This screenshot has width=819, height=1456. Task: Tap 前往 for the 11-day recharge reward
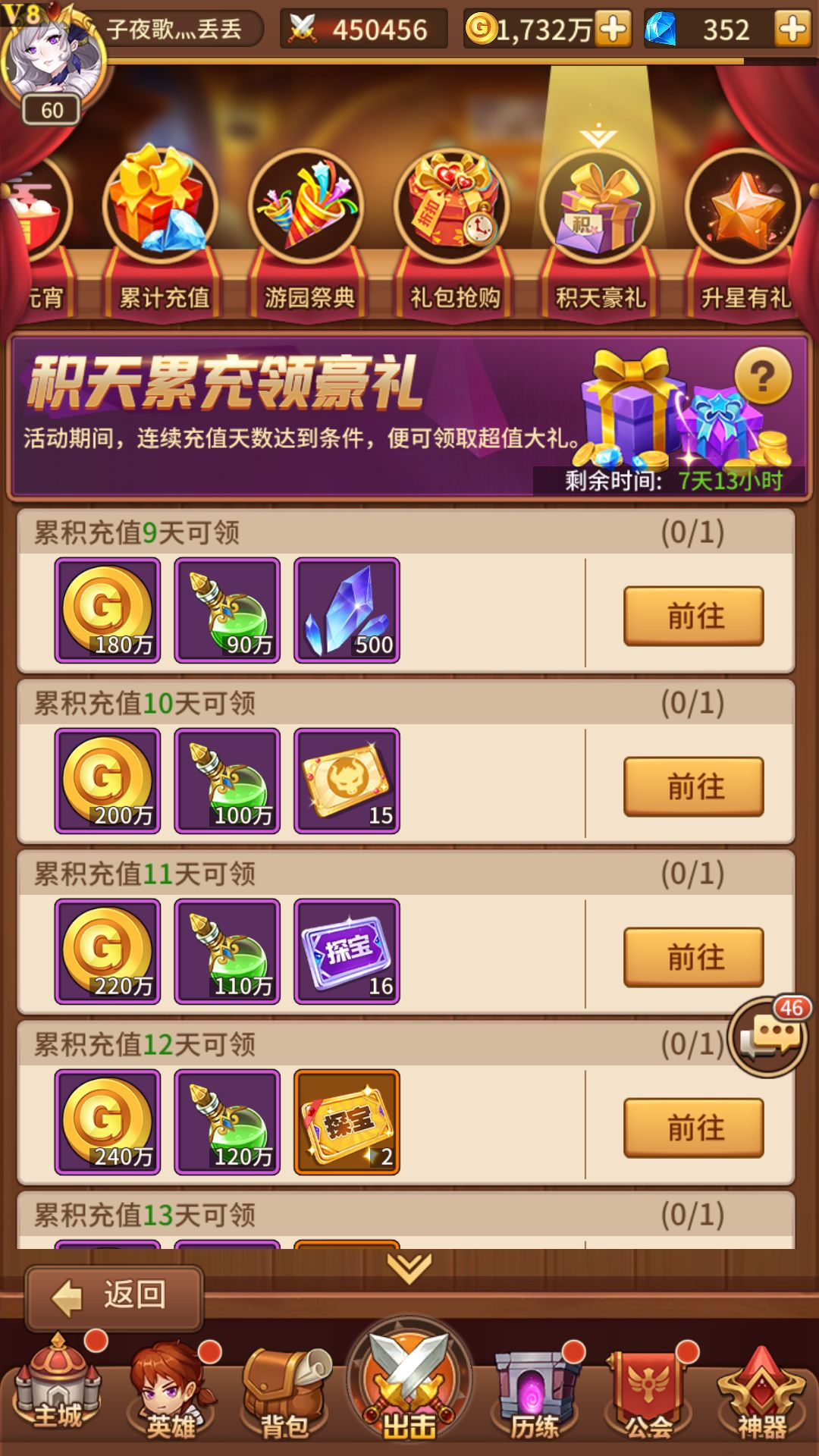(x=693, y=957)
